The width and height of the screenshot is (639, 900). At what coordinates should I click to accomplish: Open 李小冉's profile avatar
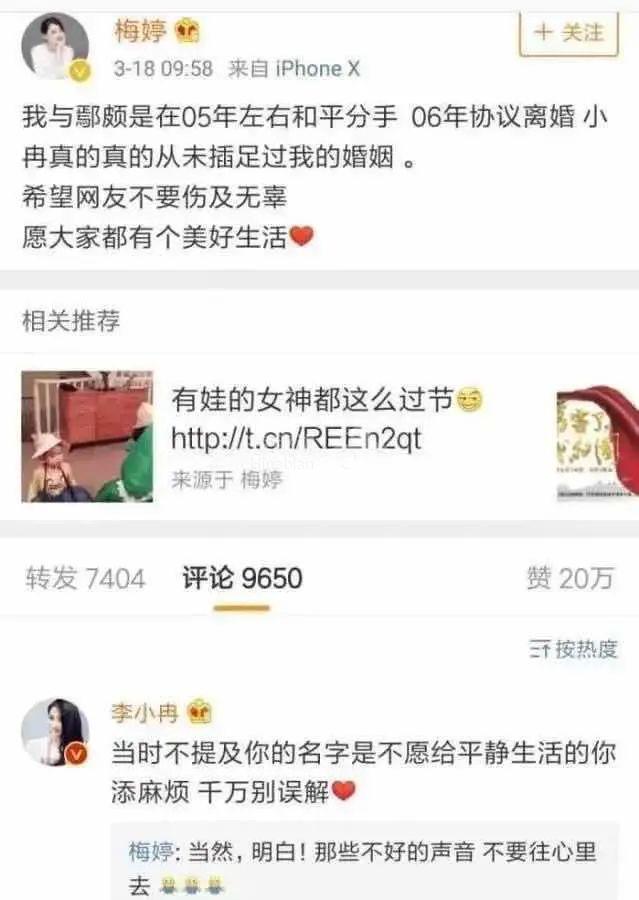(x=55, y=734)
